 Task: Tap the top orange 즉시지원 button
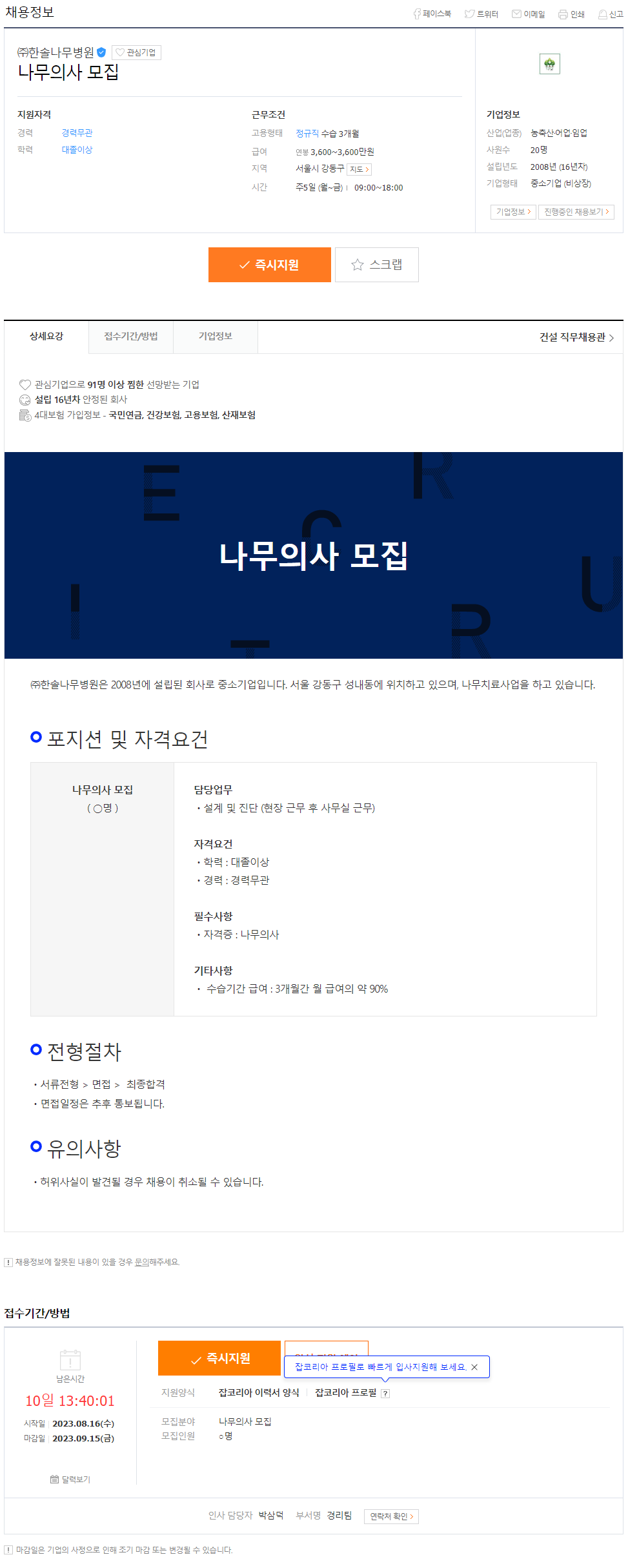(269, 265)
